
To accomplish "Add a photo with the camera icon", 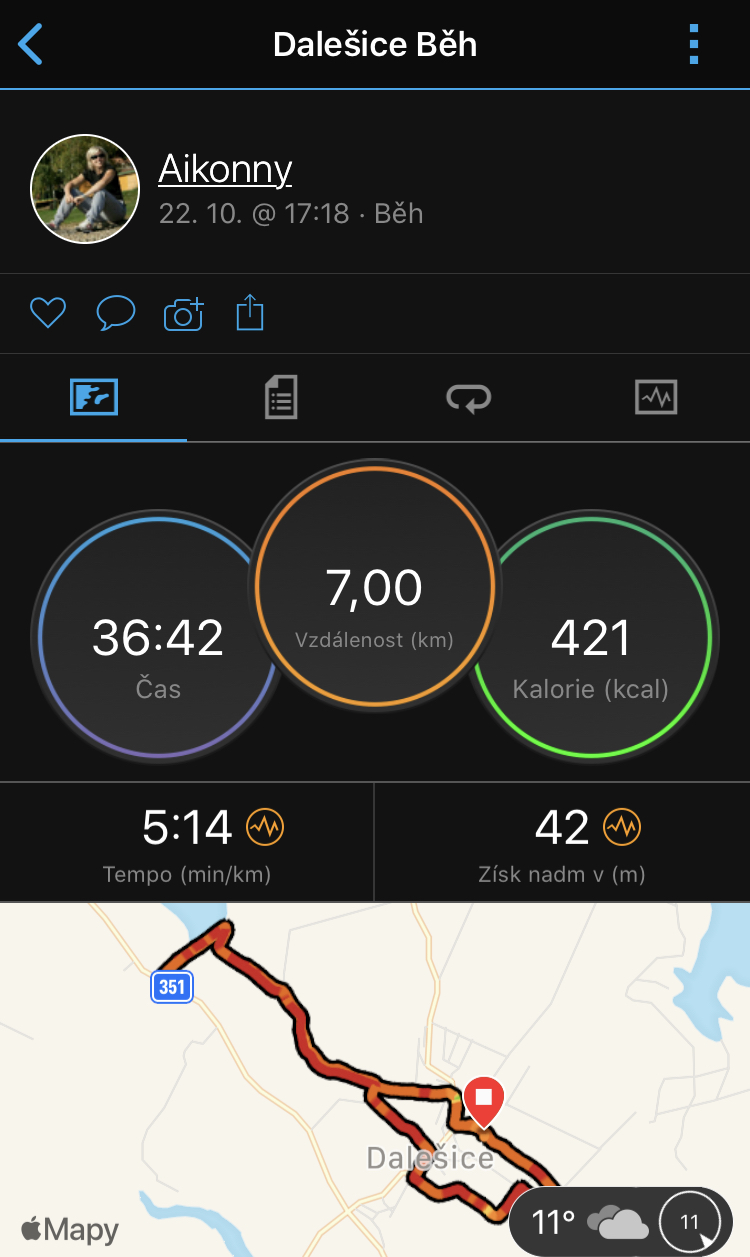I will [x=184, y=314].
